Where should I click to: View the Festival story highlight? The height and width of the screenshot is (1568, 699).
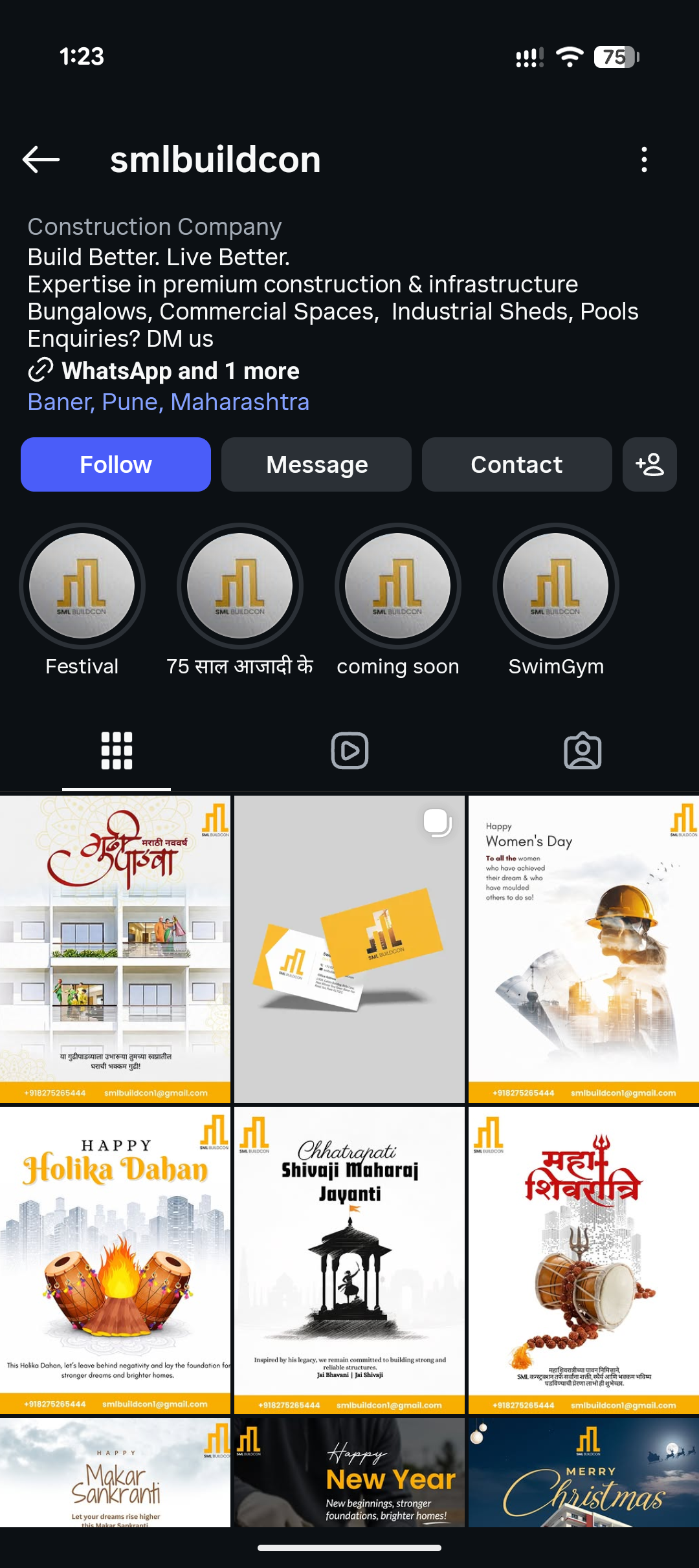pos(82,586)
